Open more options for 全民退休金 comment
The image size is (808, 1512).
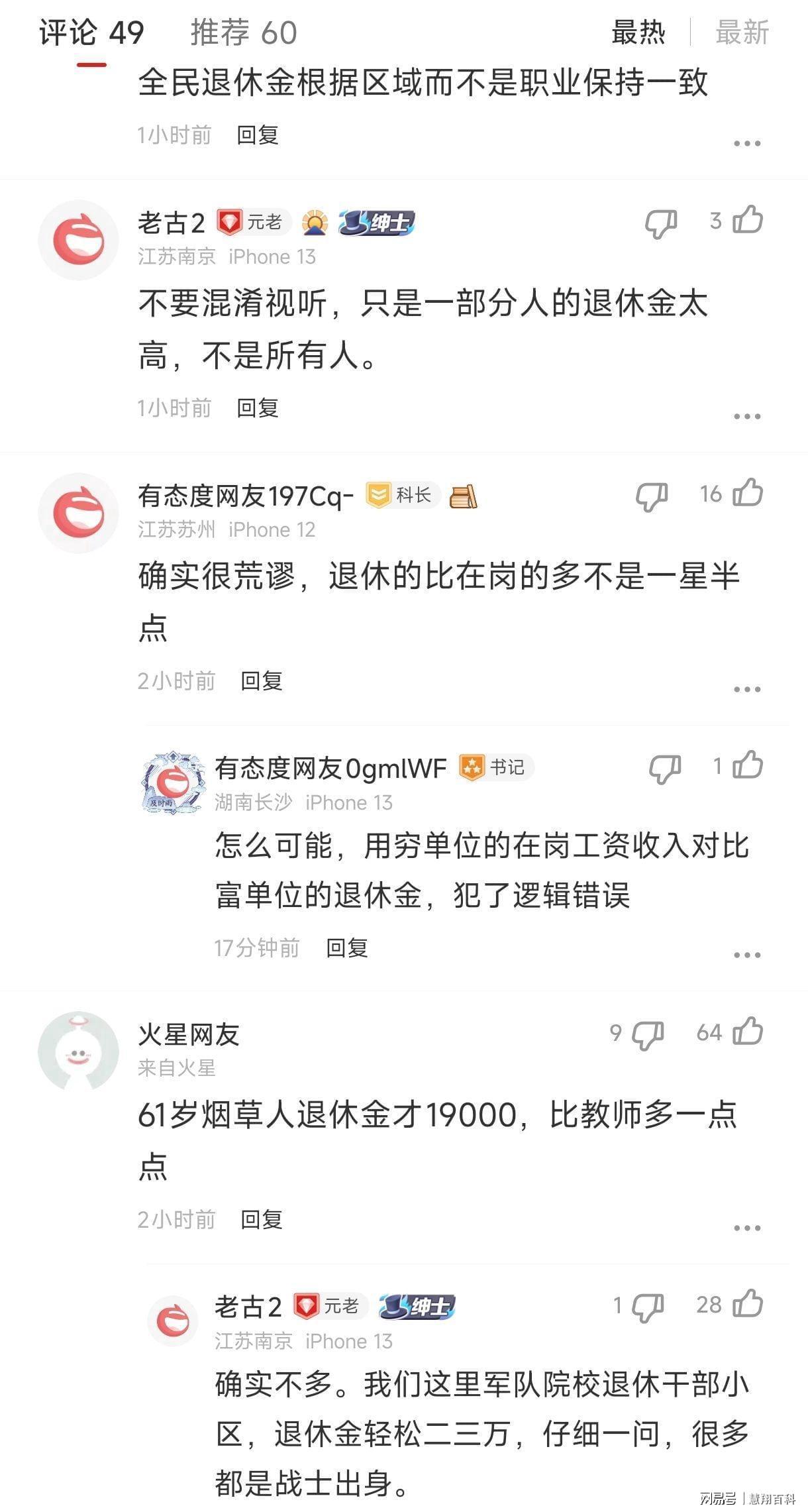coord(747,143)
